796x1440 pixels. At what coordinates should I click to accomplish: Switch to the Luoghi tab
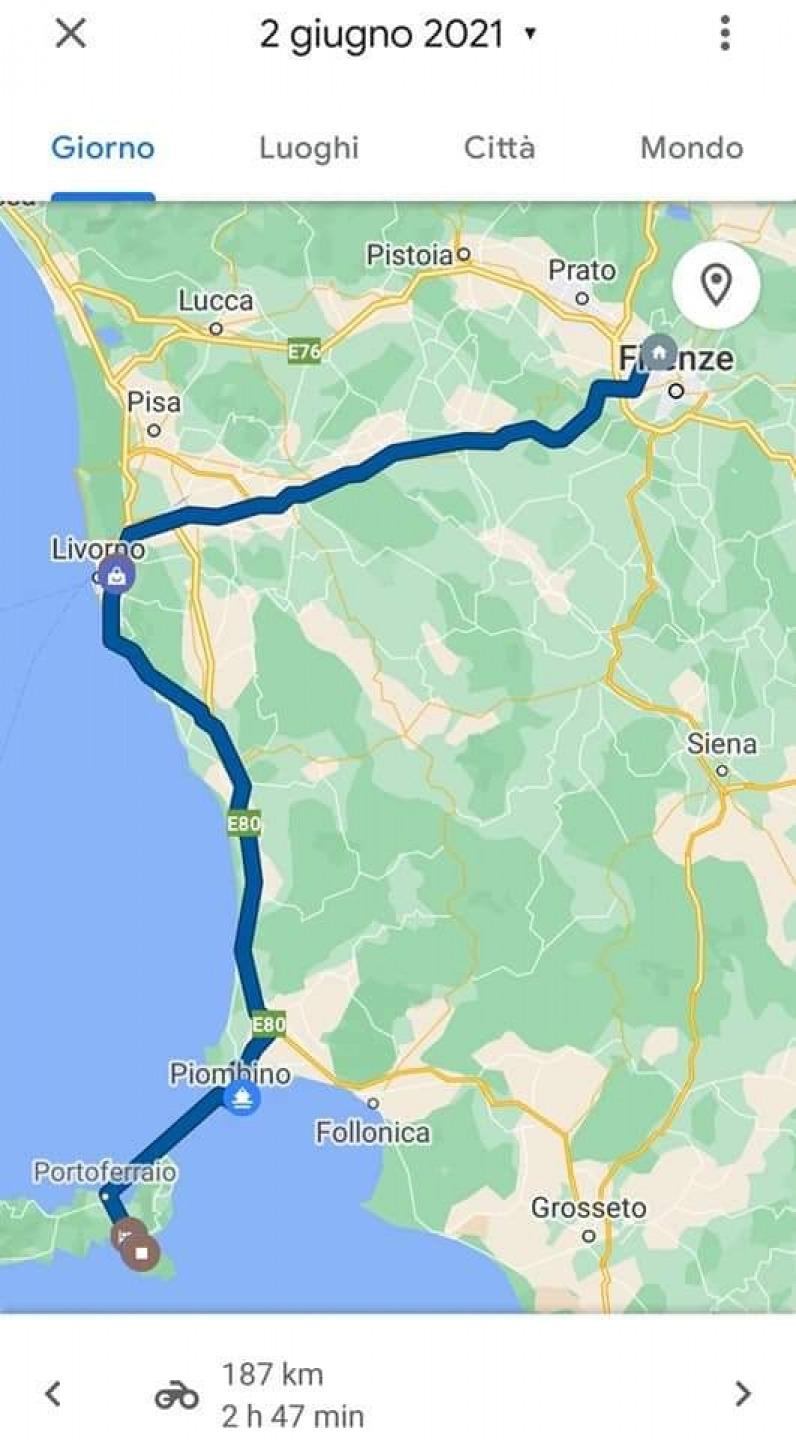click(x=308, y=149)
